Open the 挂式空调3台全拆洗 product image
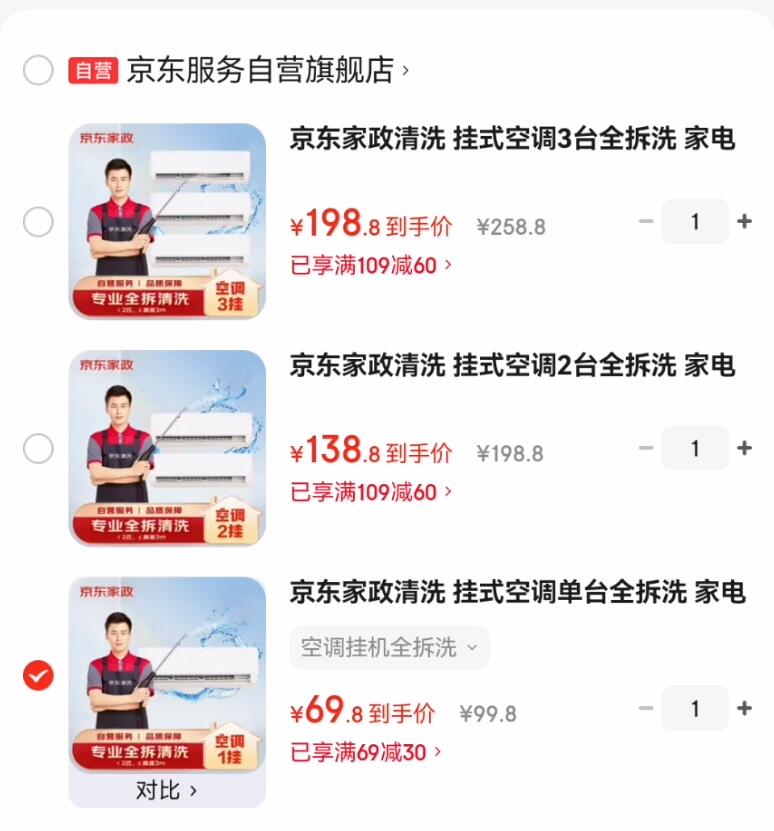This screenshot has width=774, height=831. pyautogui.click(x=167, y=221)
